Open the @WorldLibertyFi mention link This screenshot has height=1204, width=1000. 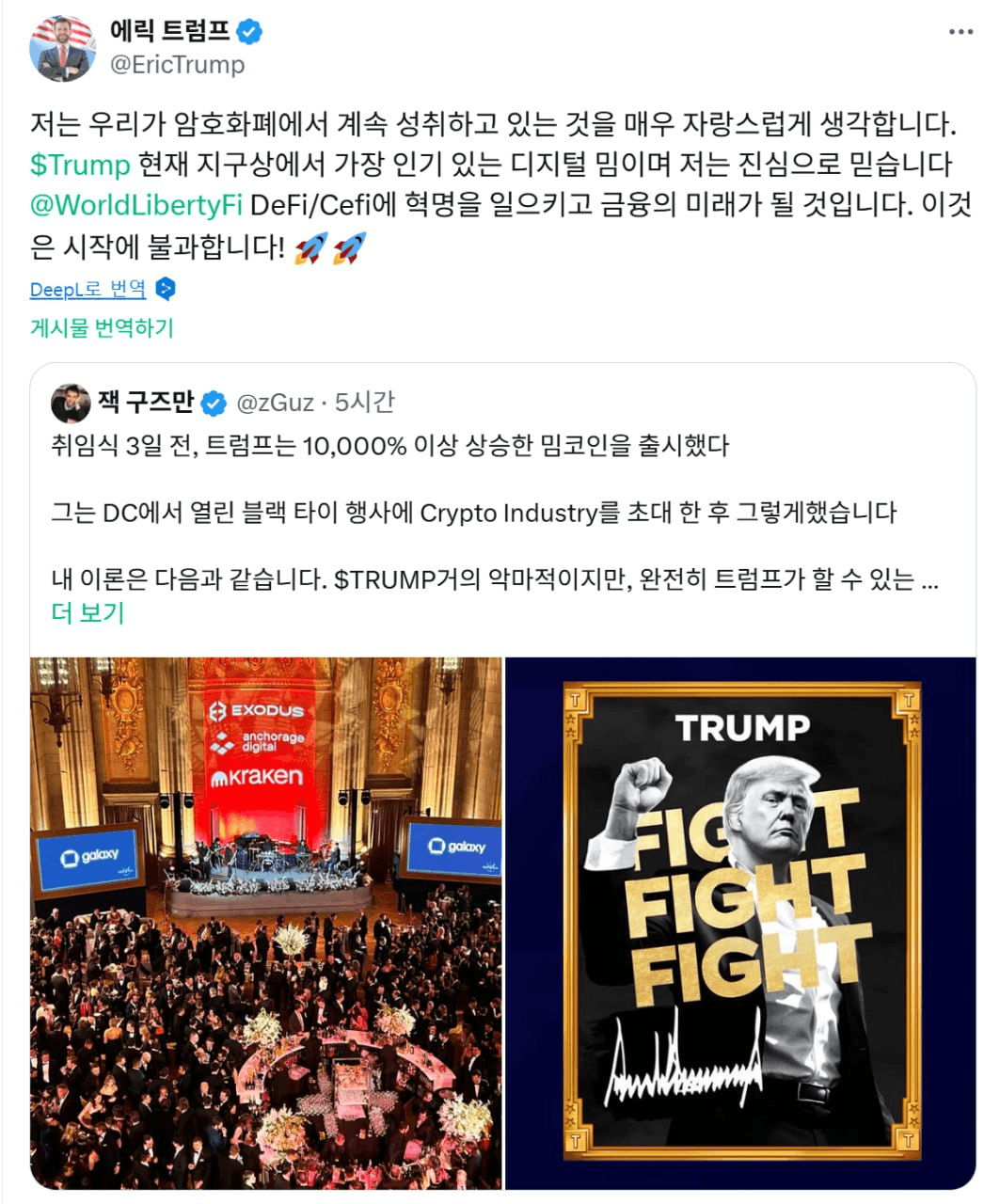pyautogui.click(x=136, y=205)
